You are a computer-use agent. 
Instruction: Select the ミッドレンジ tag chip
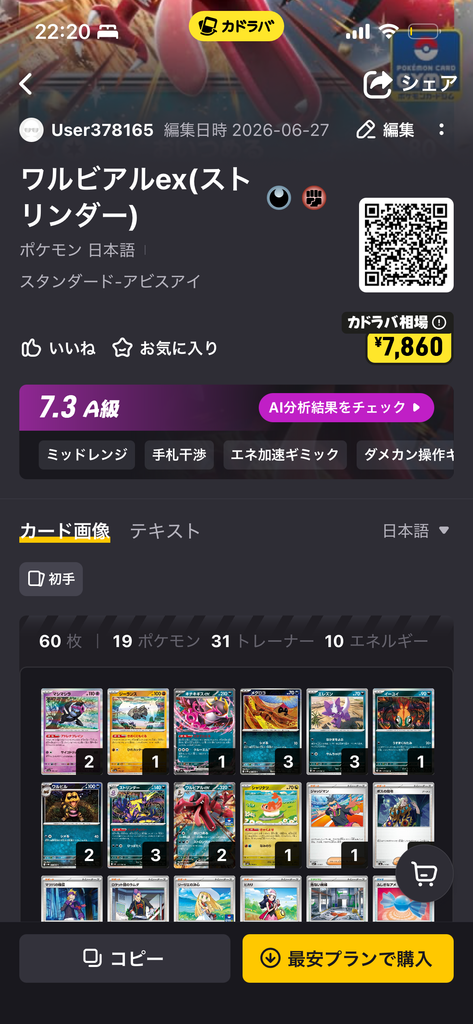tap(87, 455)
